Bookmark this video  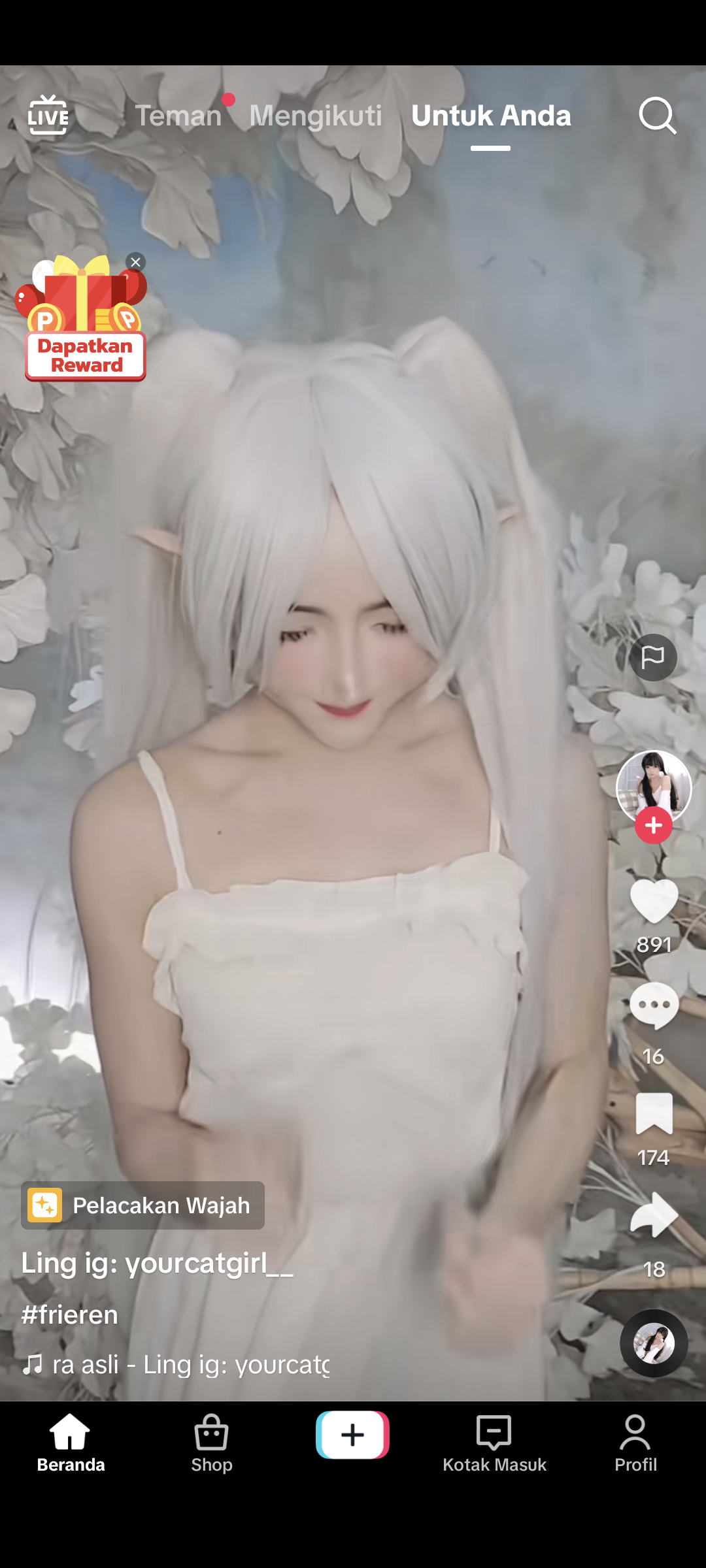[x=653, y=1113]
